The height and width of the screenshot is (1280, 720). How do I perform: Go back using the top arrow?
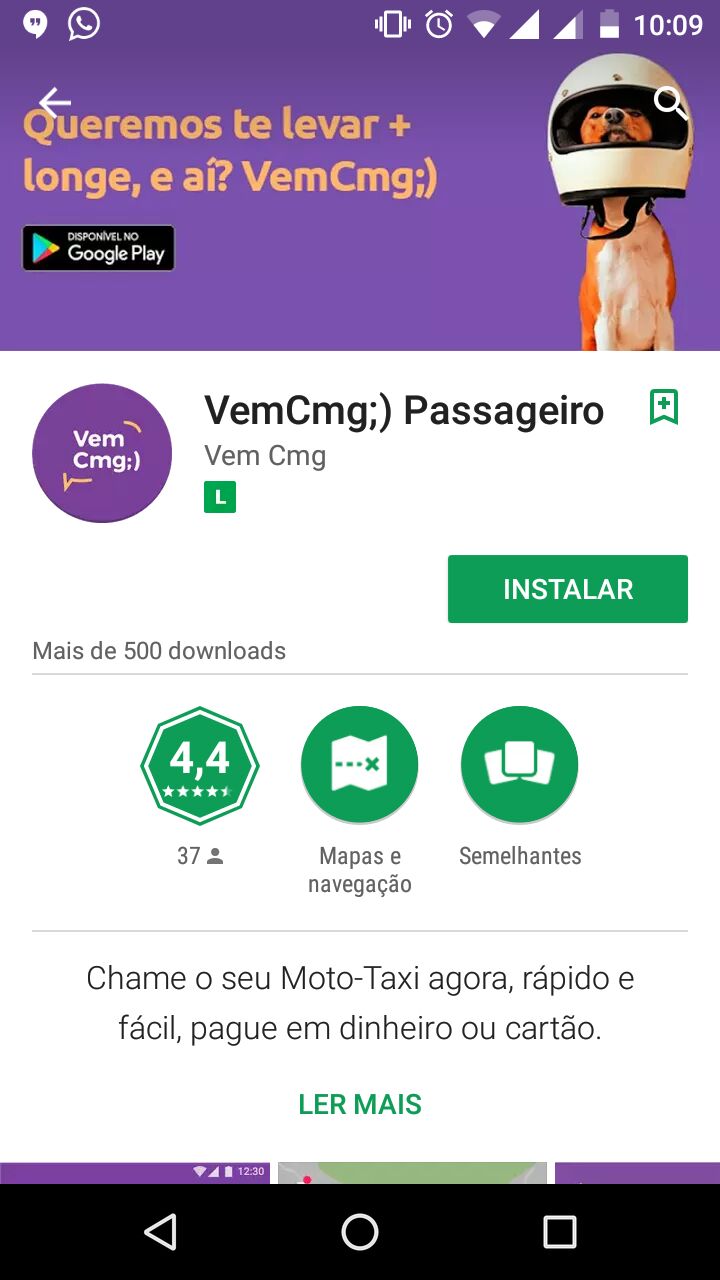point(55,102)
